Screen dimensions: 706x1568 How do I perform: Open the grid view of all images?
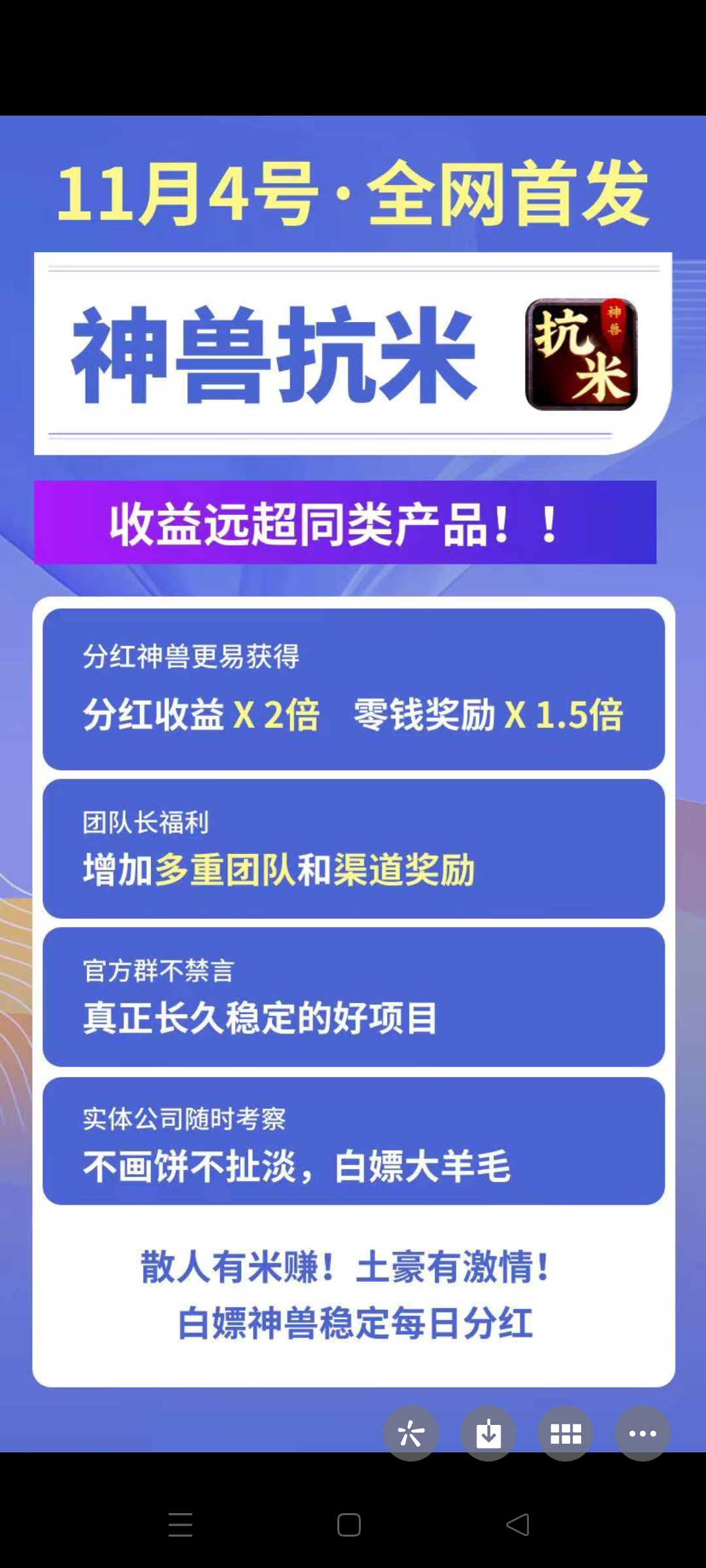565,1433
